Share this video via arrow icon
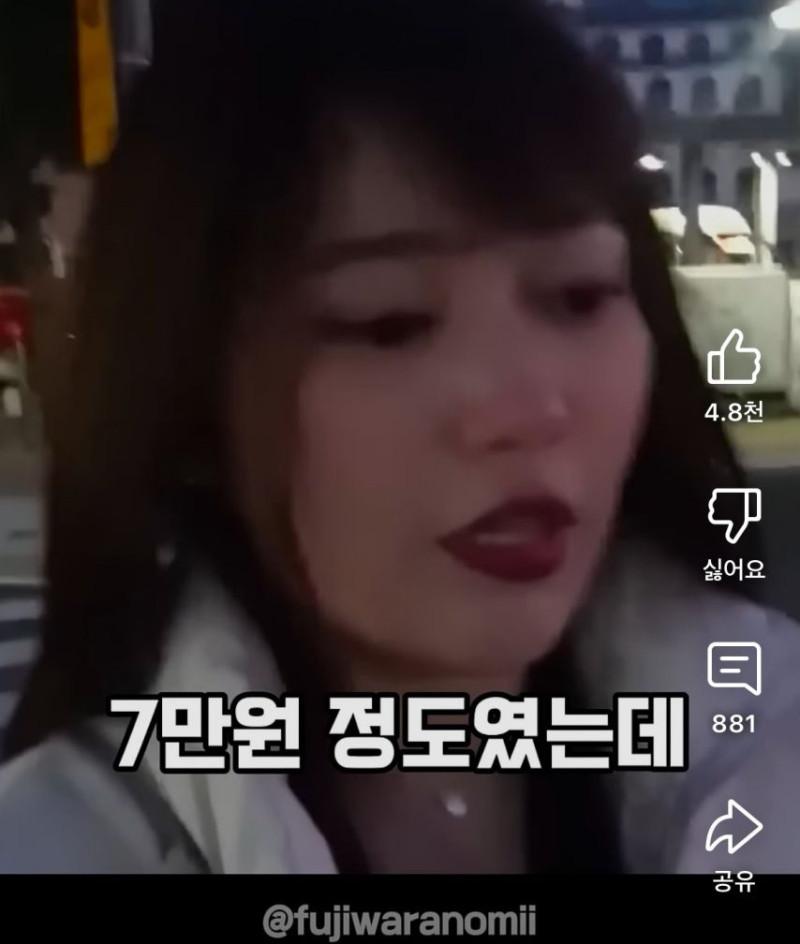Image resolution: width=800 pixels, height=944 pixels. pos(734,829)
